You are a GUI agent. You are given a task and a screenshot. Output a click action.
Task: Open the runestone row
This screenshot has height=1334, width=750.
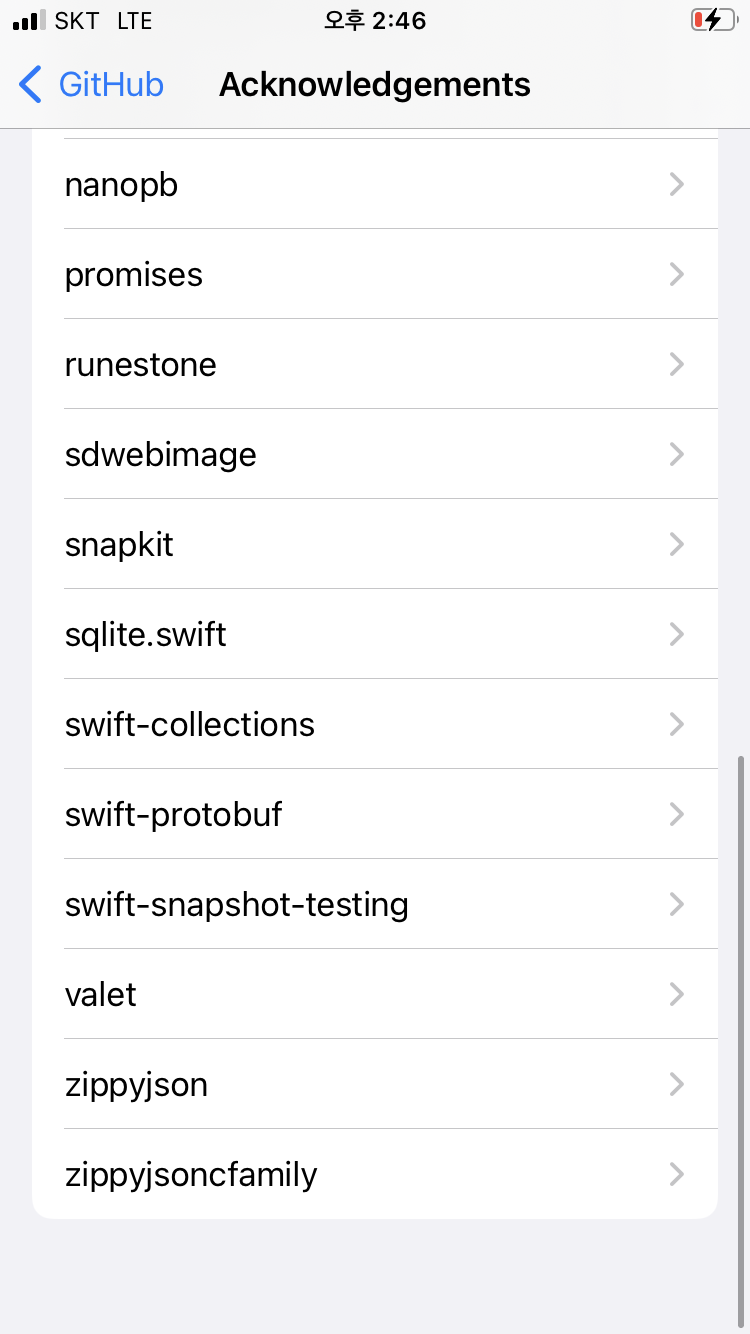coord(375,364)
